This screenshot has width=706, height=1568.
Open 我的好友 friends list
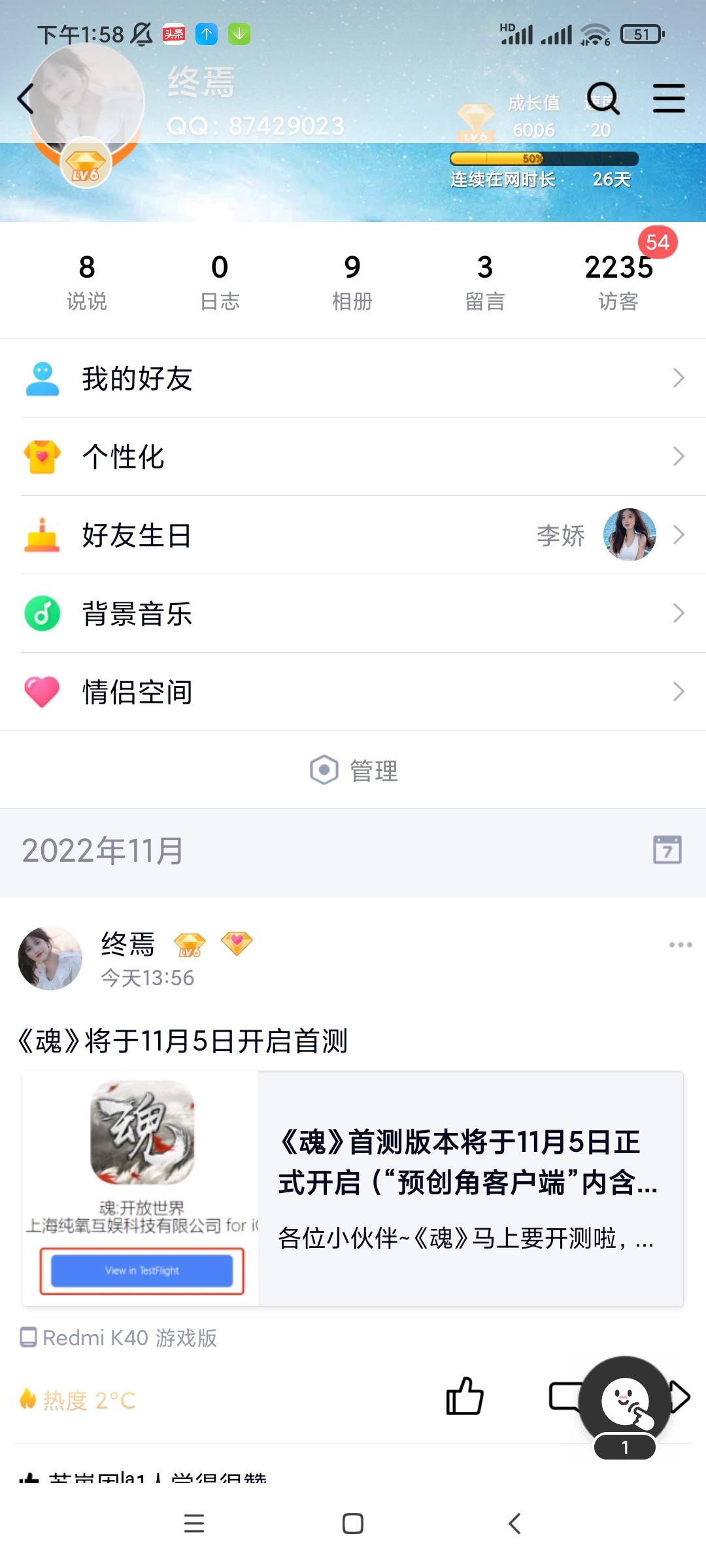[353, 378]
